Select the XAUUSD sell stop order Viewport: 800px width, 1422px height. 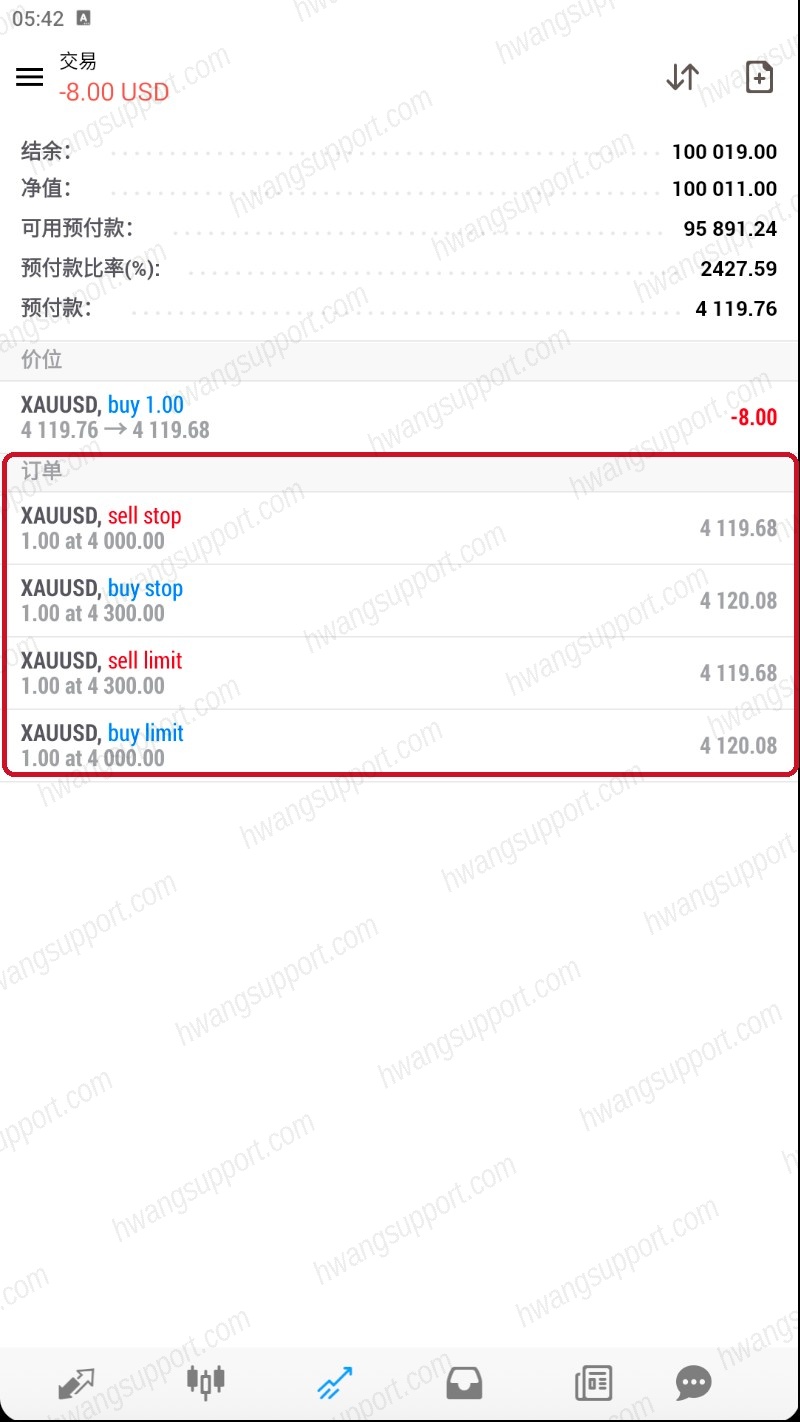(x=400, y=528)
